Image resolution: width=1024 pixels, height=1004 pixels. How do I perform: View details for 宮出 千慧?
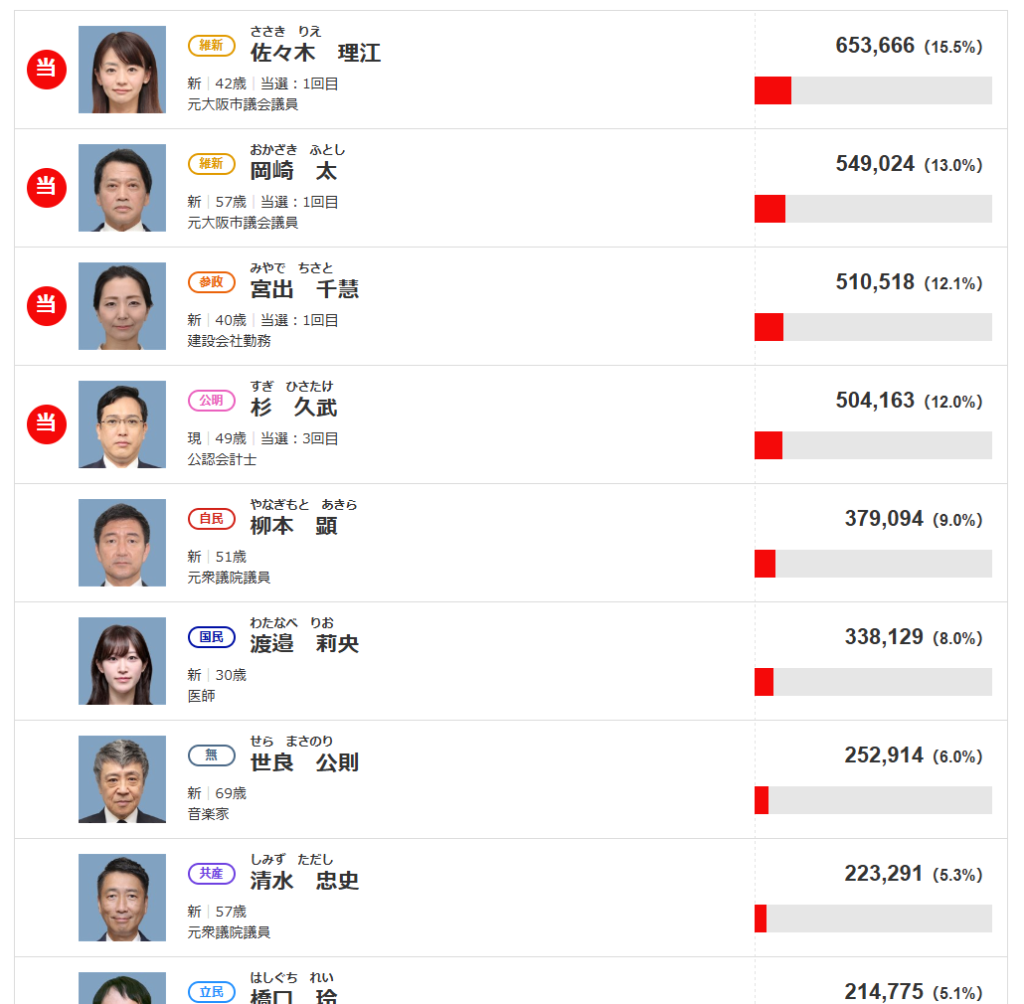[304, 290]
